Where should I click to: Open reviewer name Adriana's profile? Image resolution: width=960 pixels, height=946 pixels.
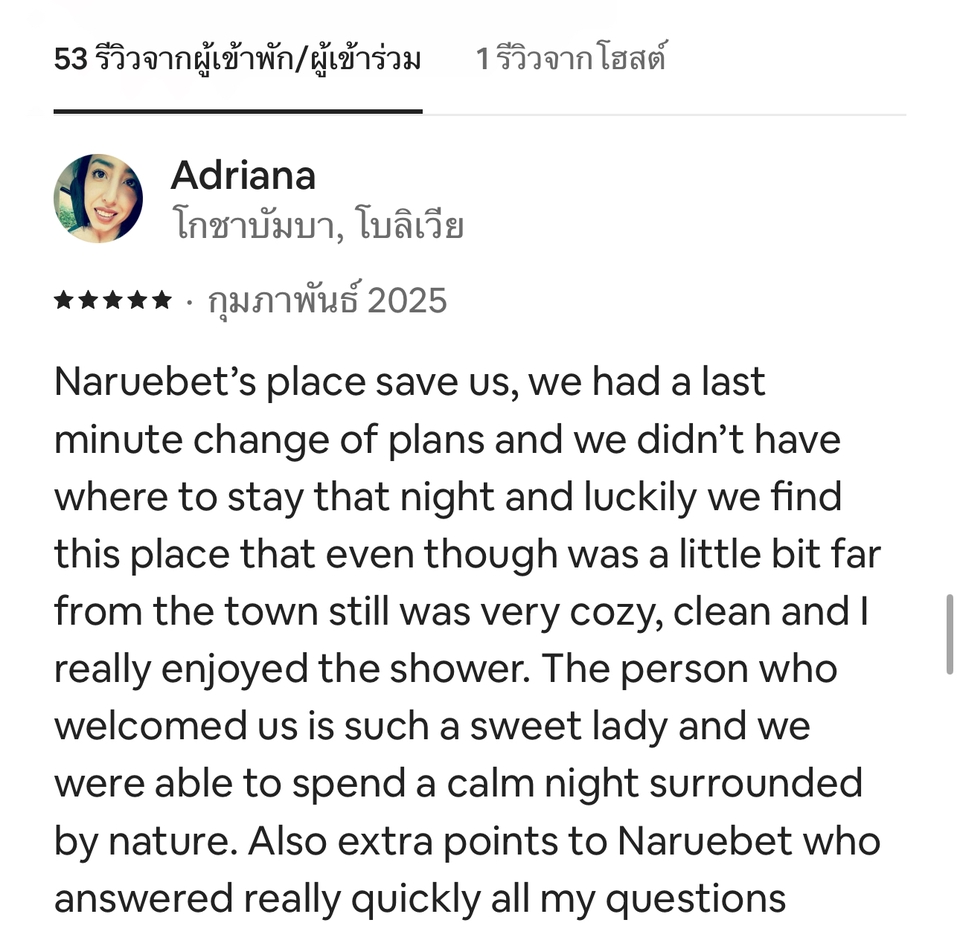click(243, 176)
